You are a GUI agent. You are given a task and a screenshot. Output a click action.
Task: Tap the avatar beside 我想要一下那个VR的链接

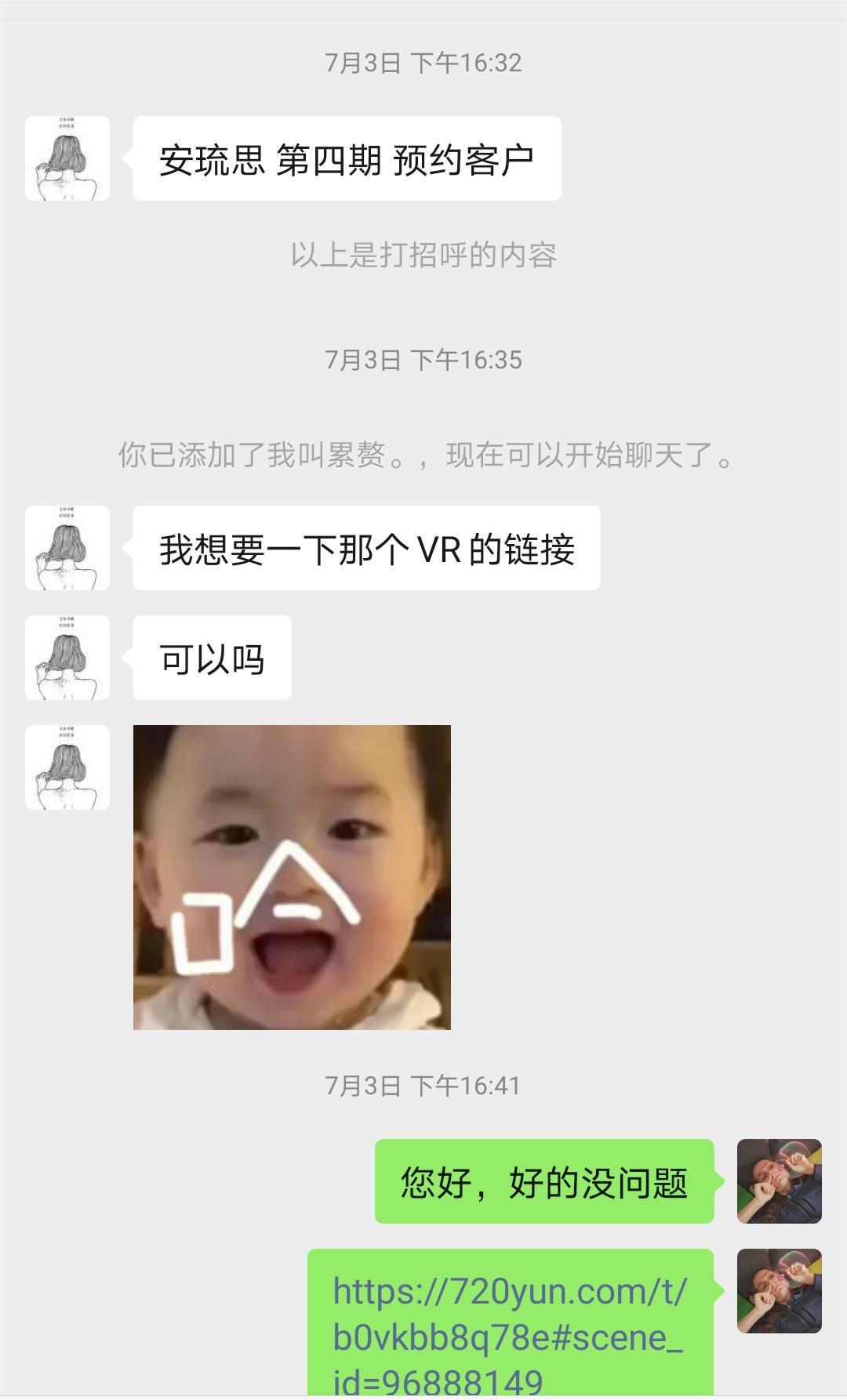pyautogui.click(x=67, y=548)
